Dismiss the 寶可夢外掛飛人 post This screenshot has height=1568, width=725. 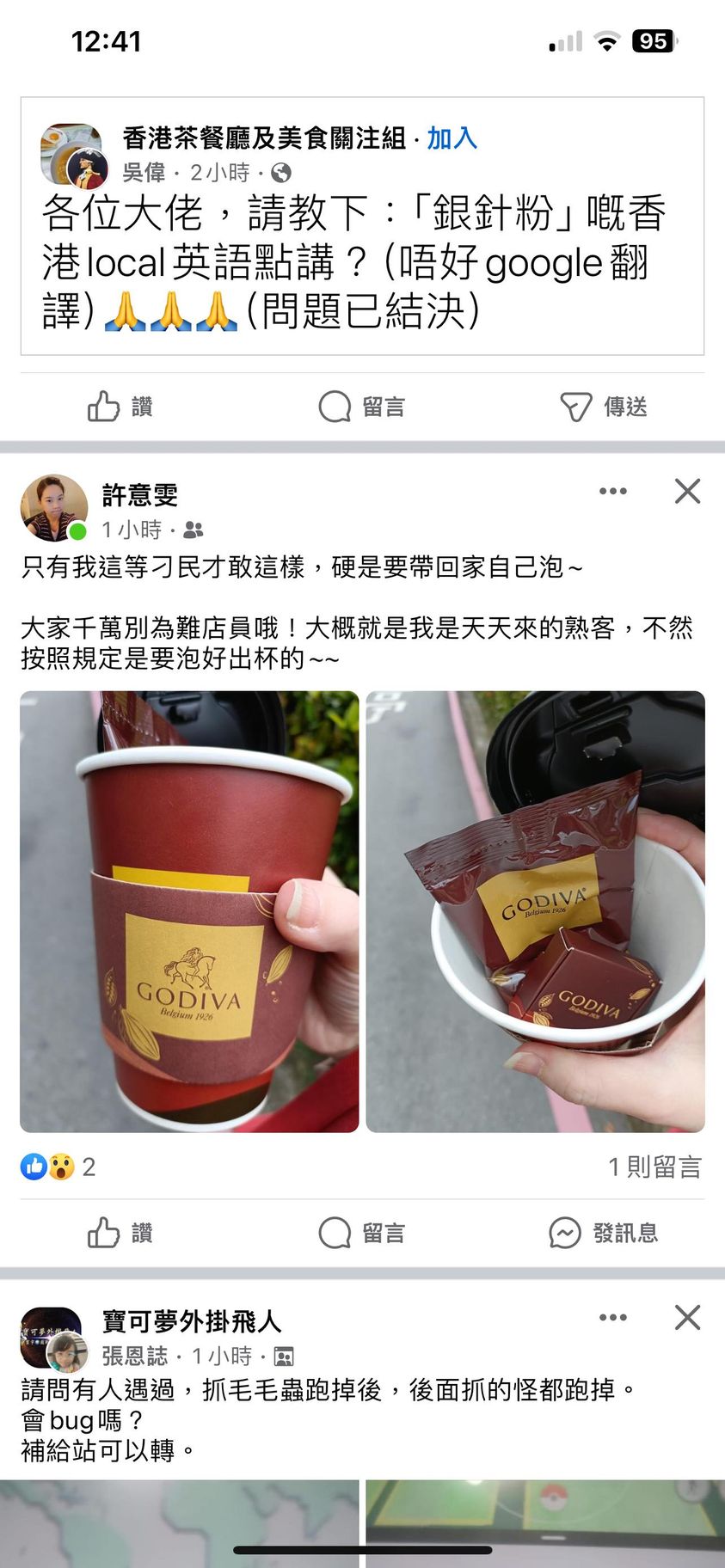coord(687,1317)
